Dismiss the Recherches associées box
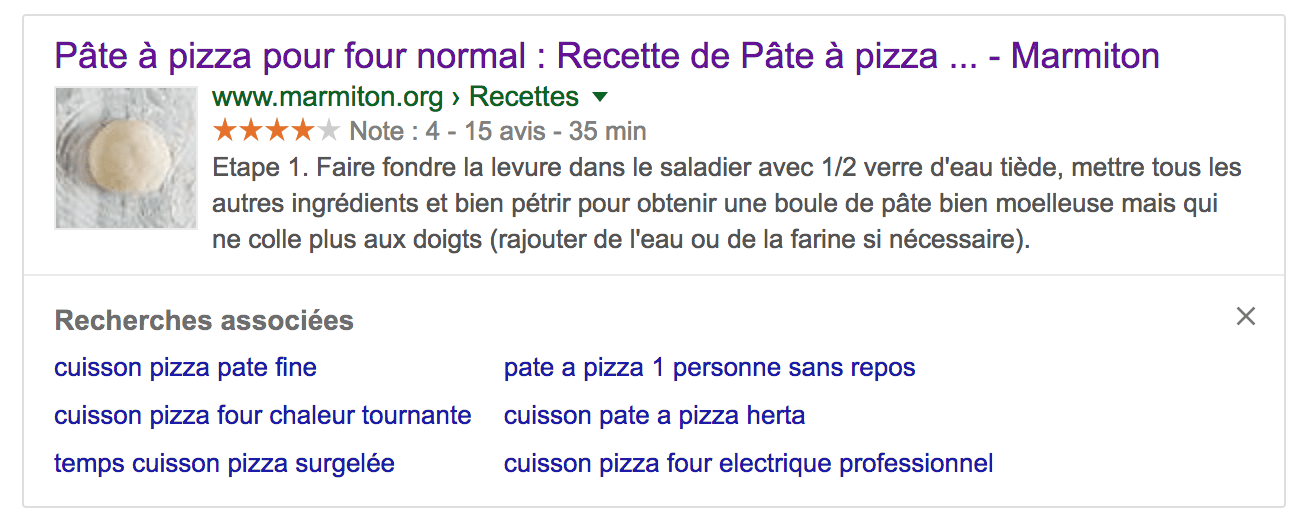 click(1245, 317)
